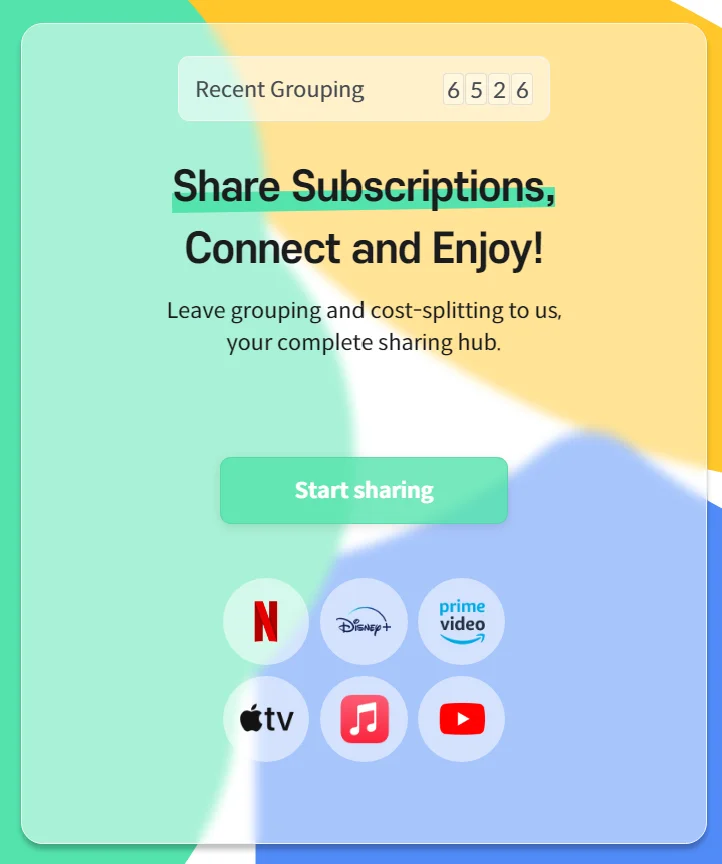Pick the Apple TV service icon
Viewport: 722px width, 864px height.
pyautogui.click(x=266, y=719)
